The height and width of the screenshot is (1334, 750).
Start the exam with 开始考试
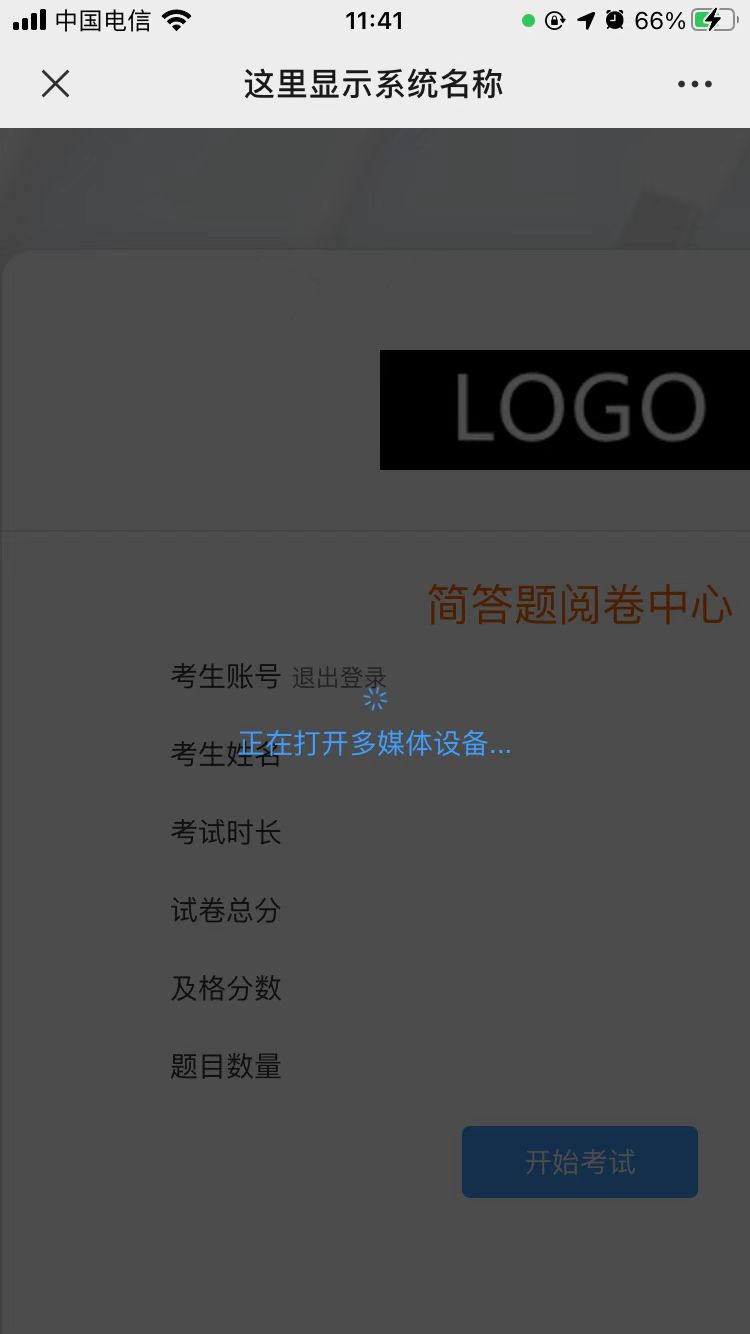coord(580,1162)
